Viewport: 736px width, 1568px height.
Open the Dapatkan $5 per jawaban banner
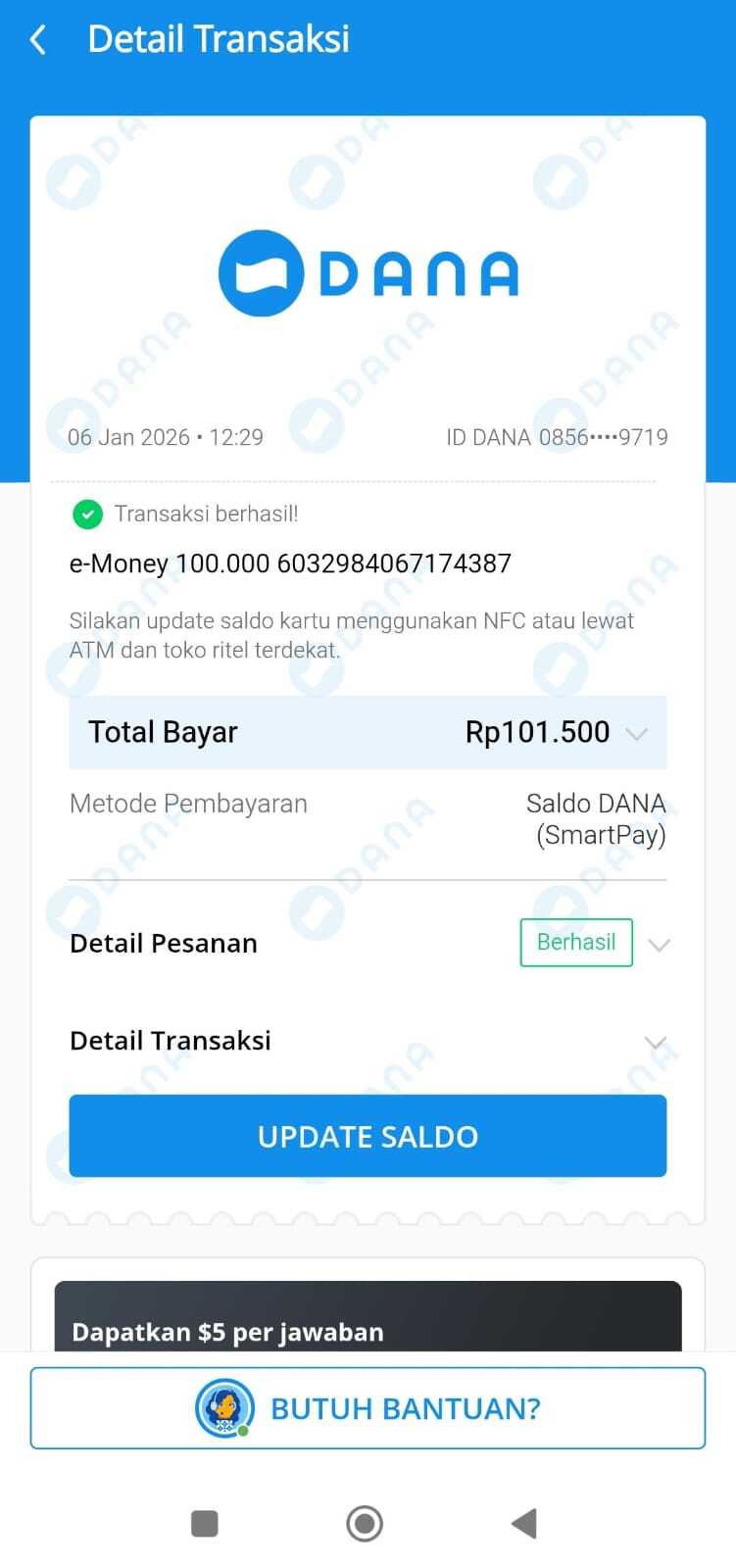pos(368,1318)
